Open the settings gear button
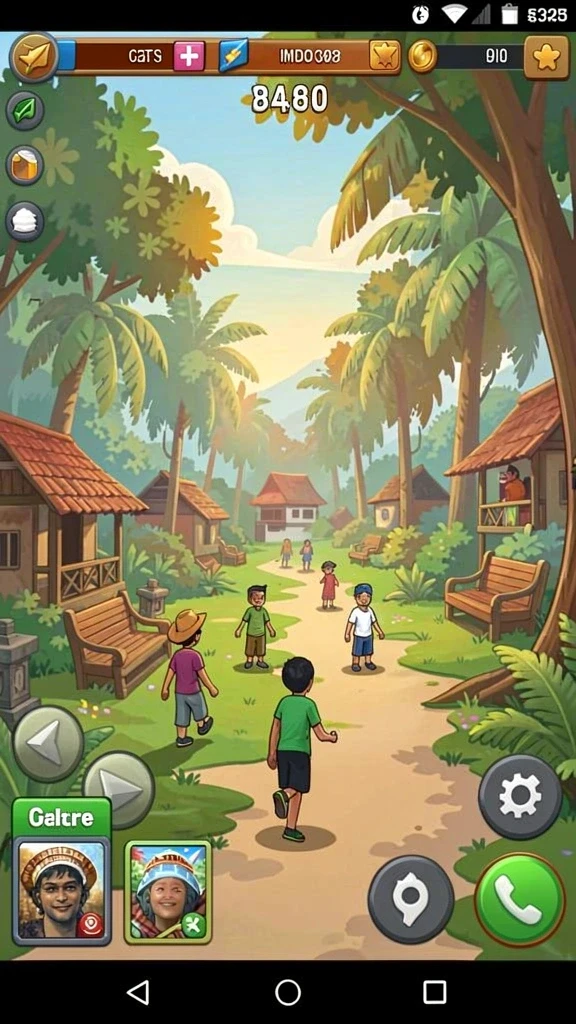Viewport: 576px width, 1024px height. 520,797
